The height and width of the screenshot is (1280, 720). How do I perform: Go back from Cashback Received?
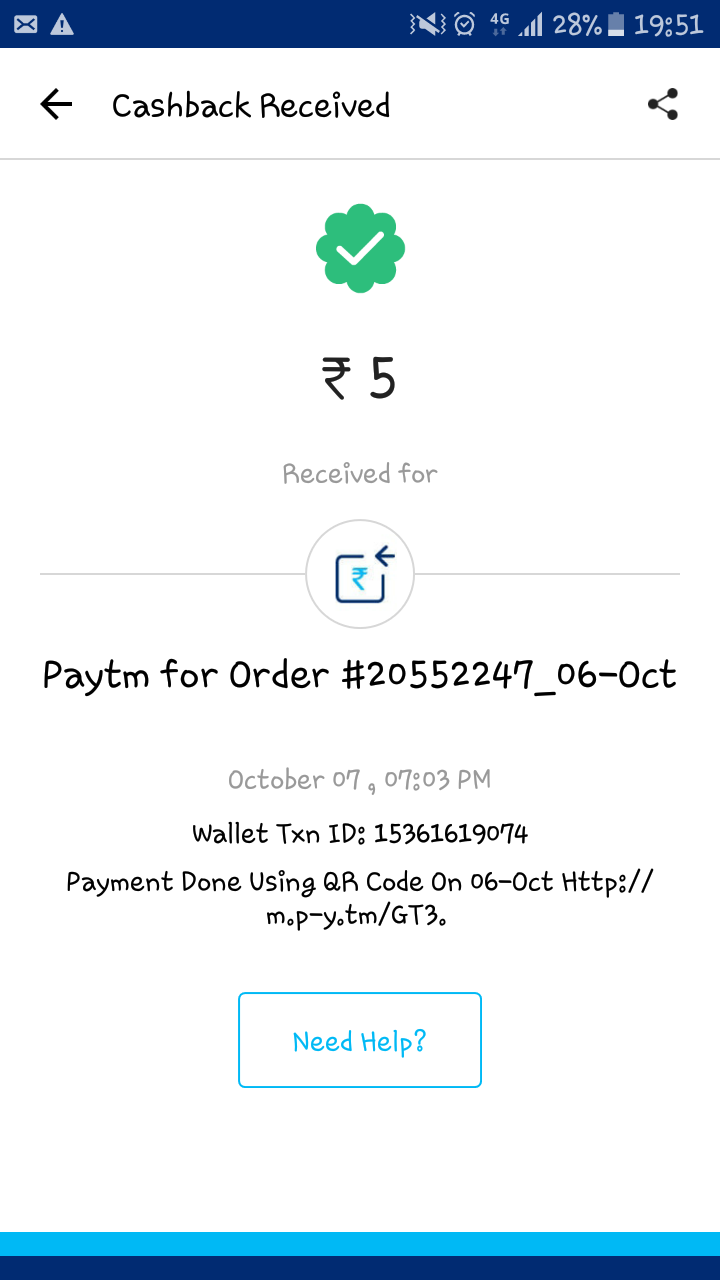tap(56, 105)
